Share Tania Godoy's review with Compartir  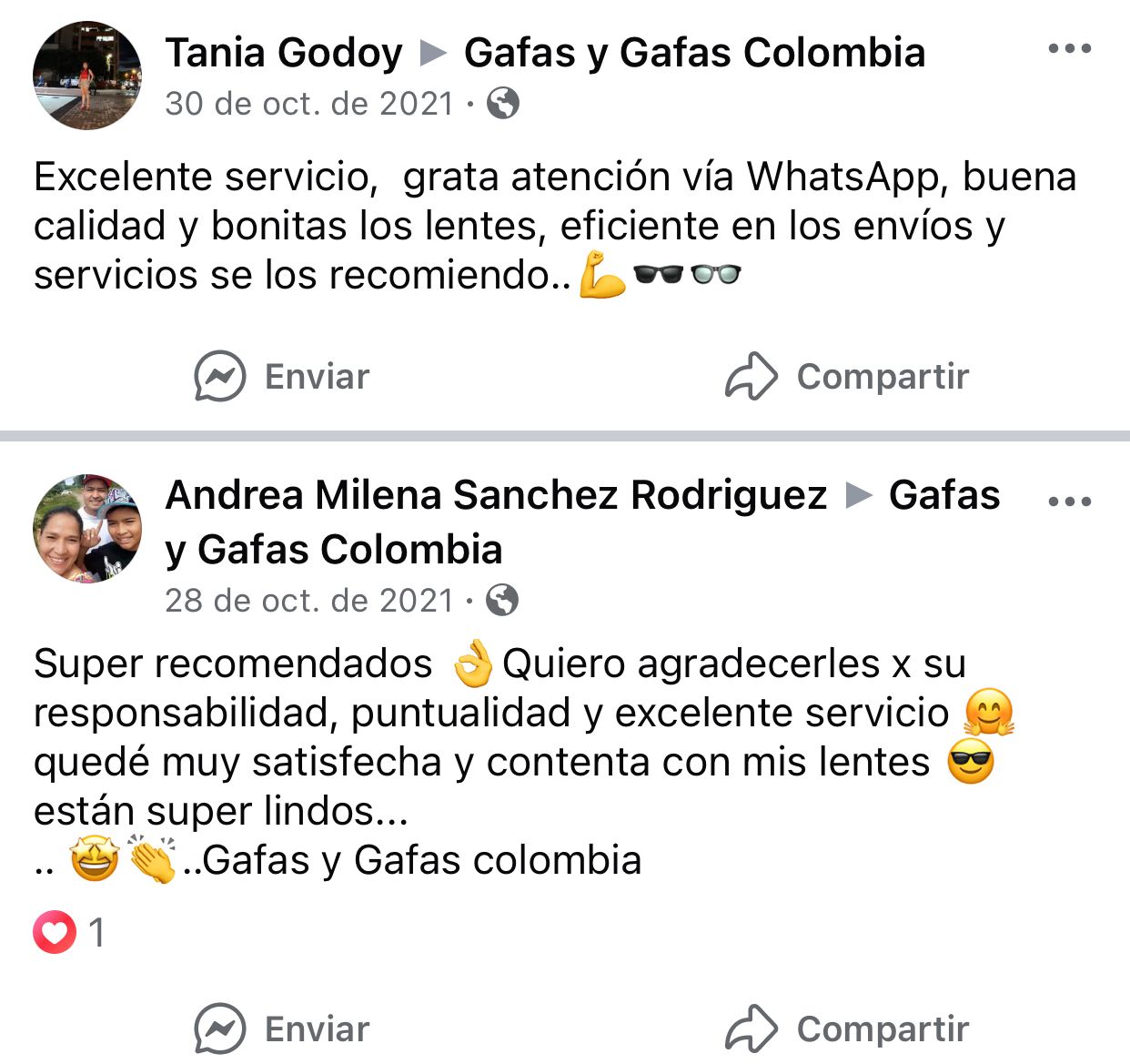(x=847, y=376)
